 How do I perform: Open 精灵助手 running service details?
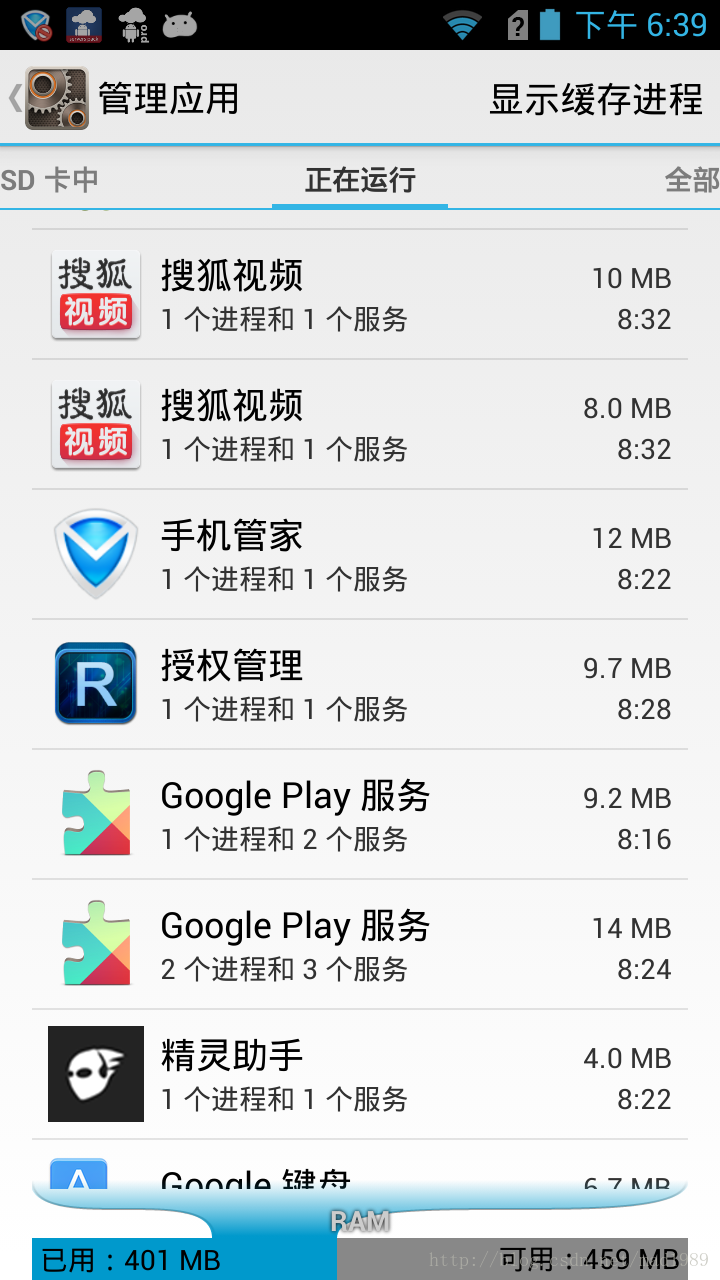[360, 1075]
